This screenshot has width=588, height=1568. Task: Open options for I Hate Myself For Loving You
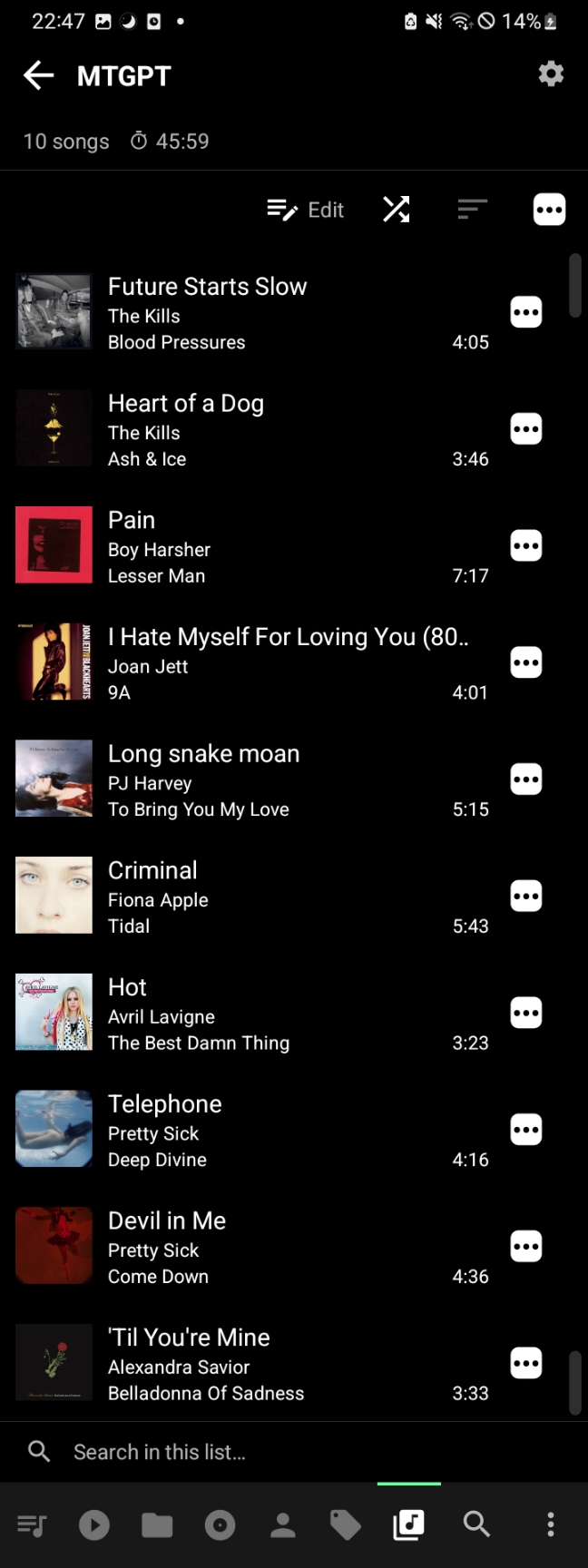point(526,662)
